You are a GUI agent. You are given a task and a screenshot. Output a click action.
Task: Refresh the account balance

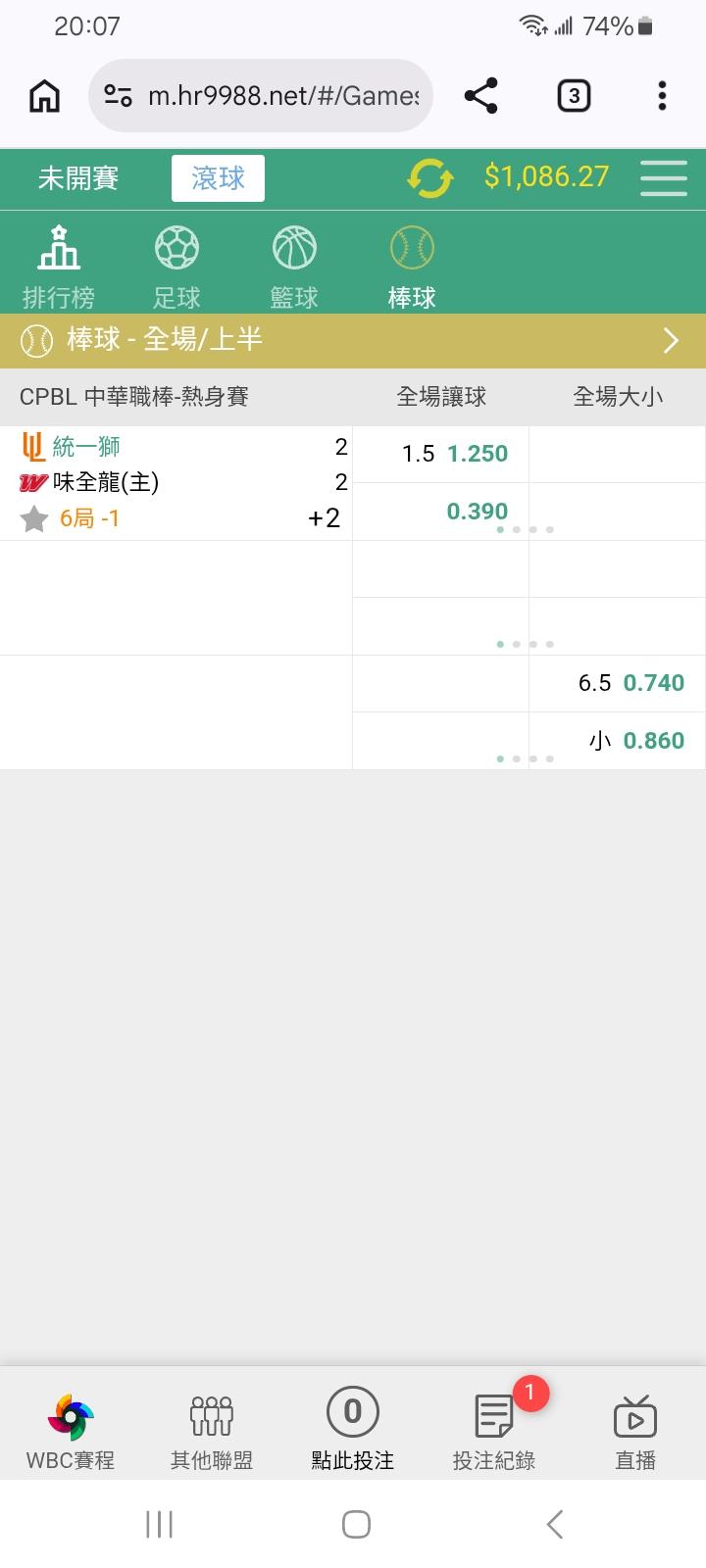(429, 178)
